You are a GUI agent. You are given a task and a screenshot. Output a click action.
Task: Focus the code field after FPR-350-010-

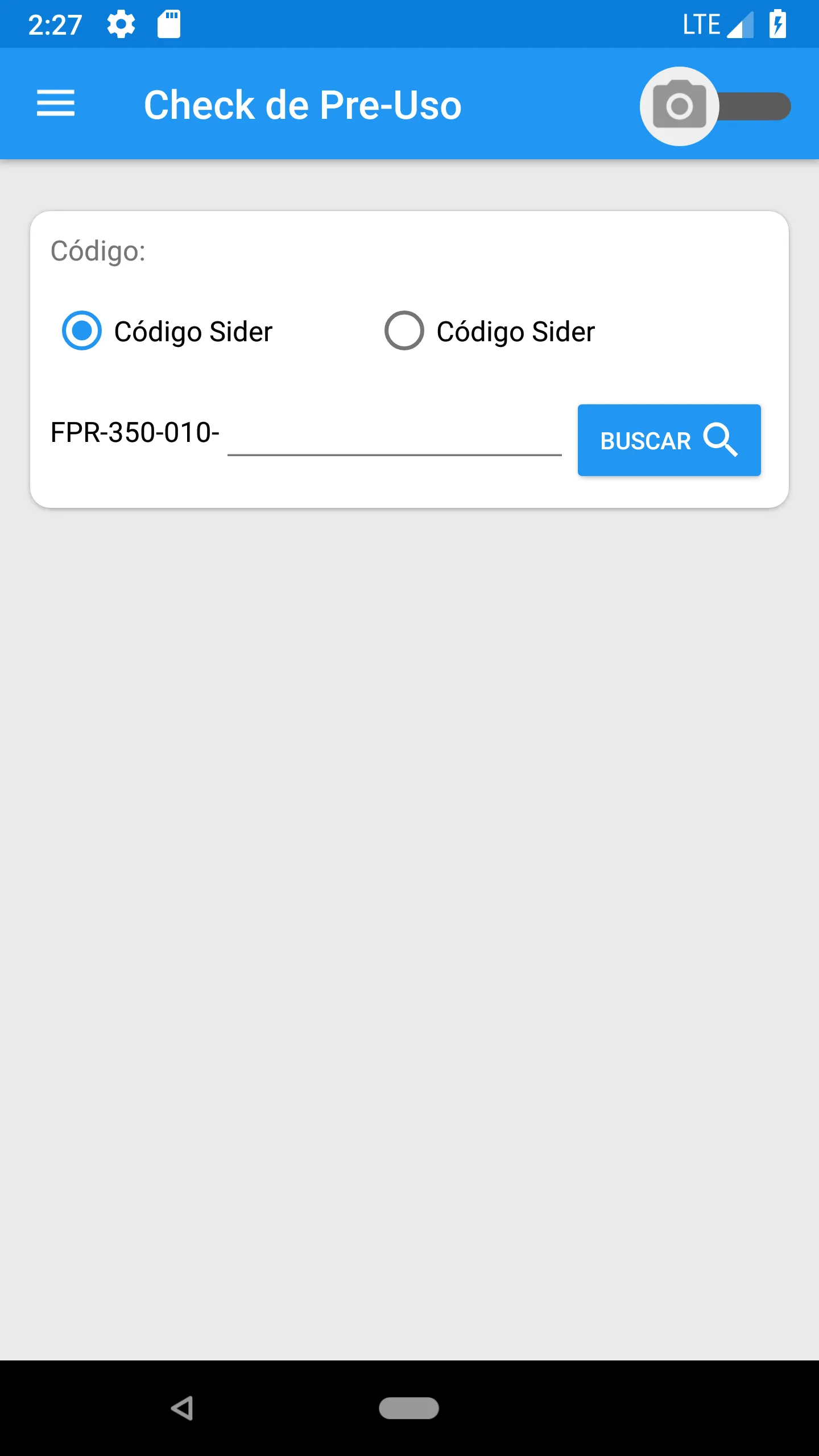394,435
